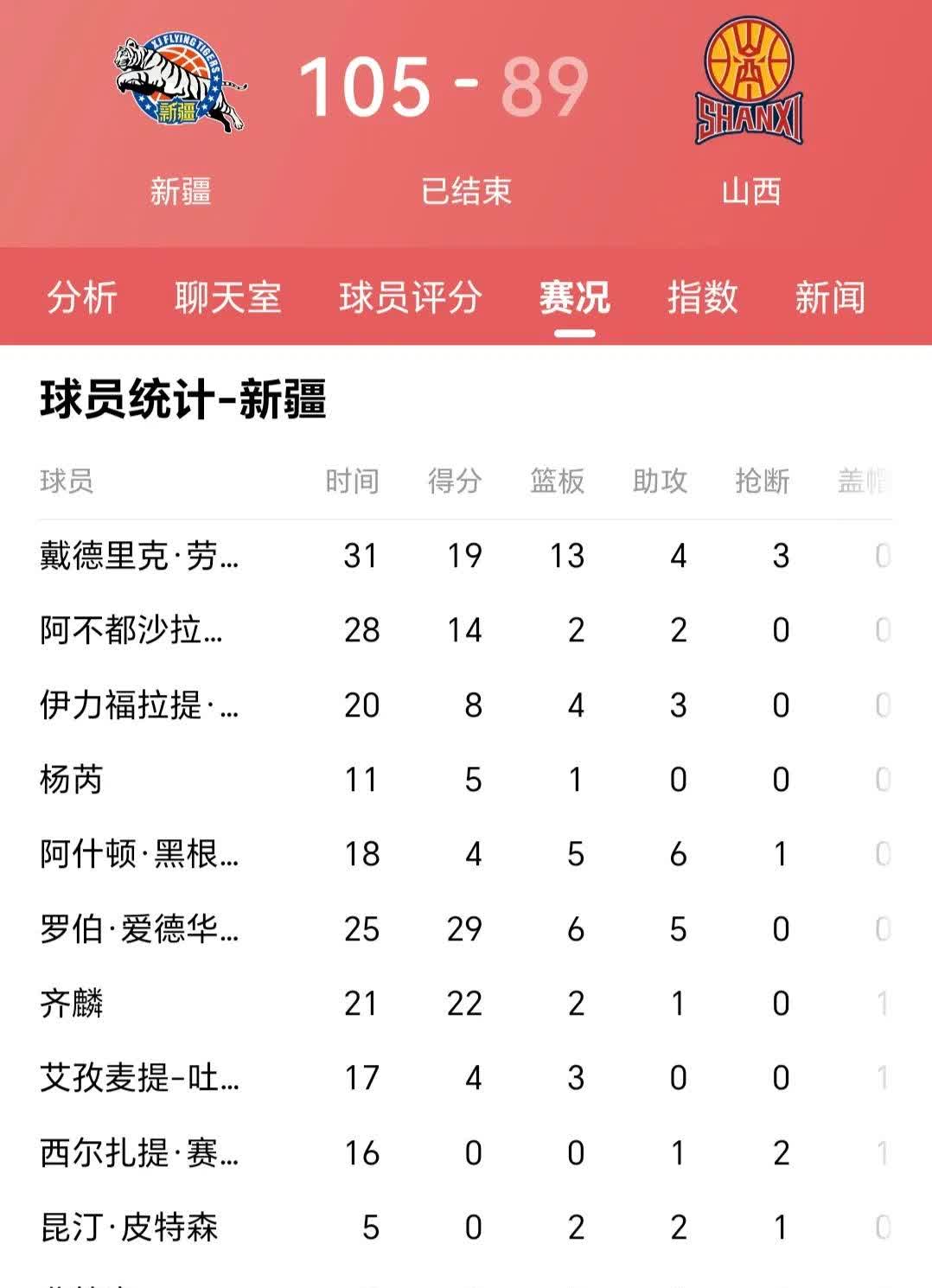This screenshot has height=1288, width=932.
Task: Select 杨芮's row in the stats table
Action: [x=71, y=781]
